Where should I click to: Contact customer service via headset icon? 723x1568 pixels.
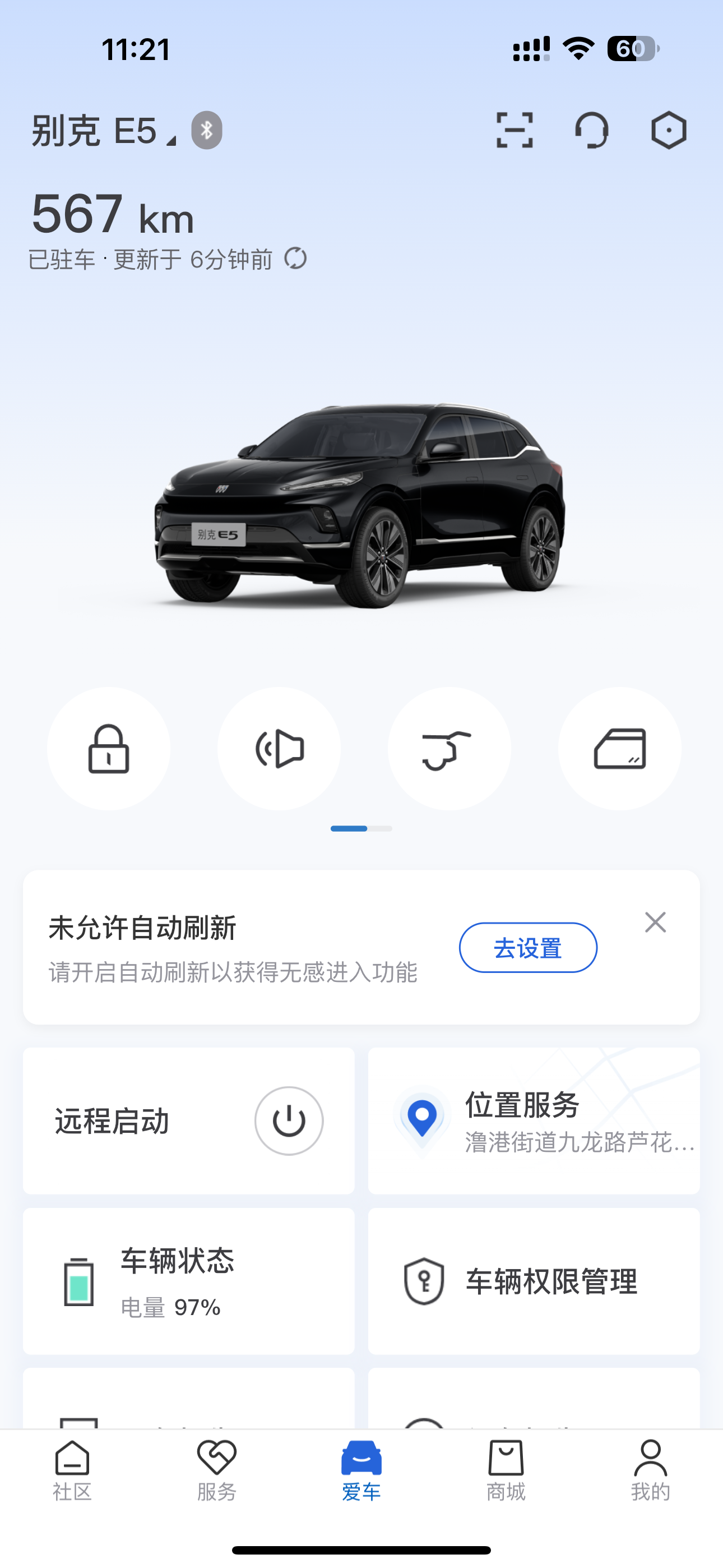(591, 130)
